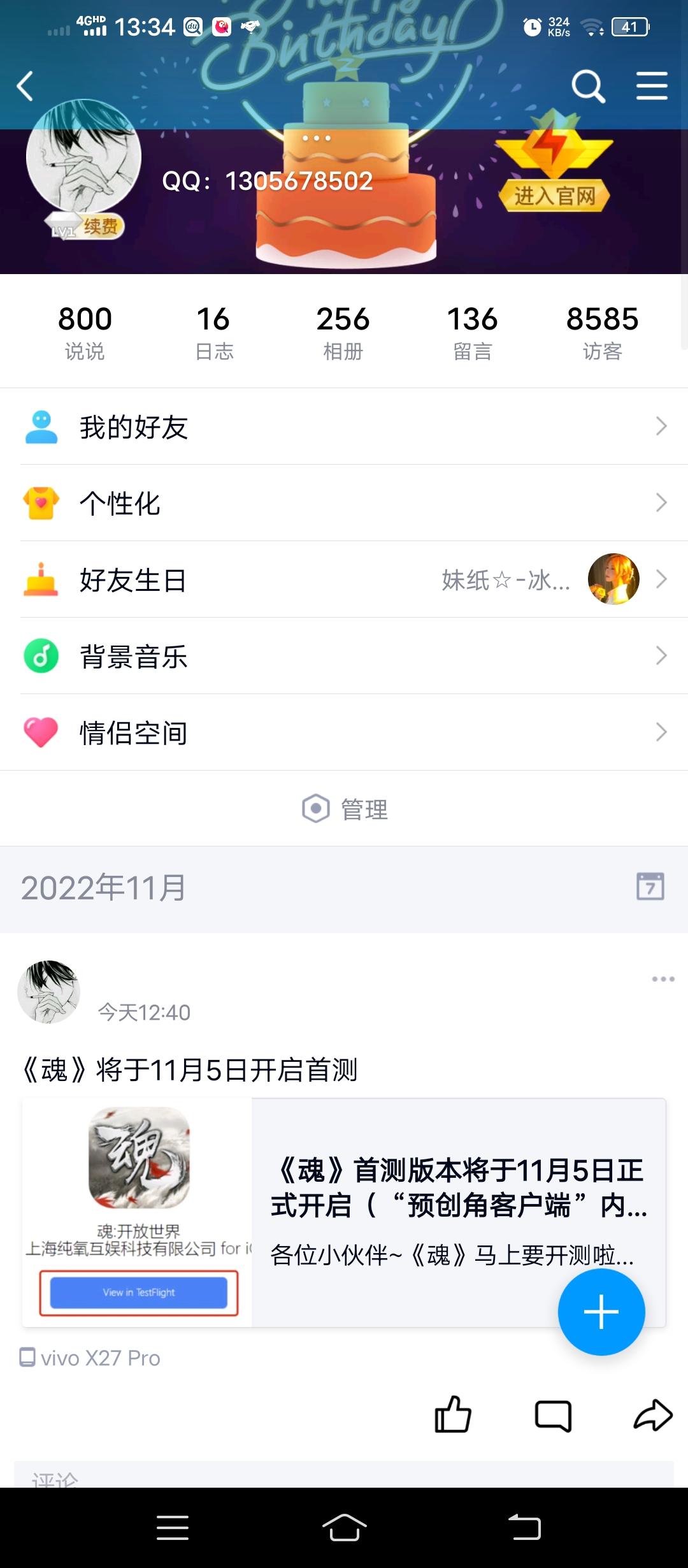Image resolution: width=688 pixels, height=1568 pixels.
Task: Check the 8585 访客 visitors
Action: pos(602,332)
